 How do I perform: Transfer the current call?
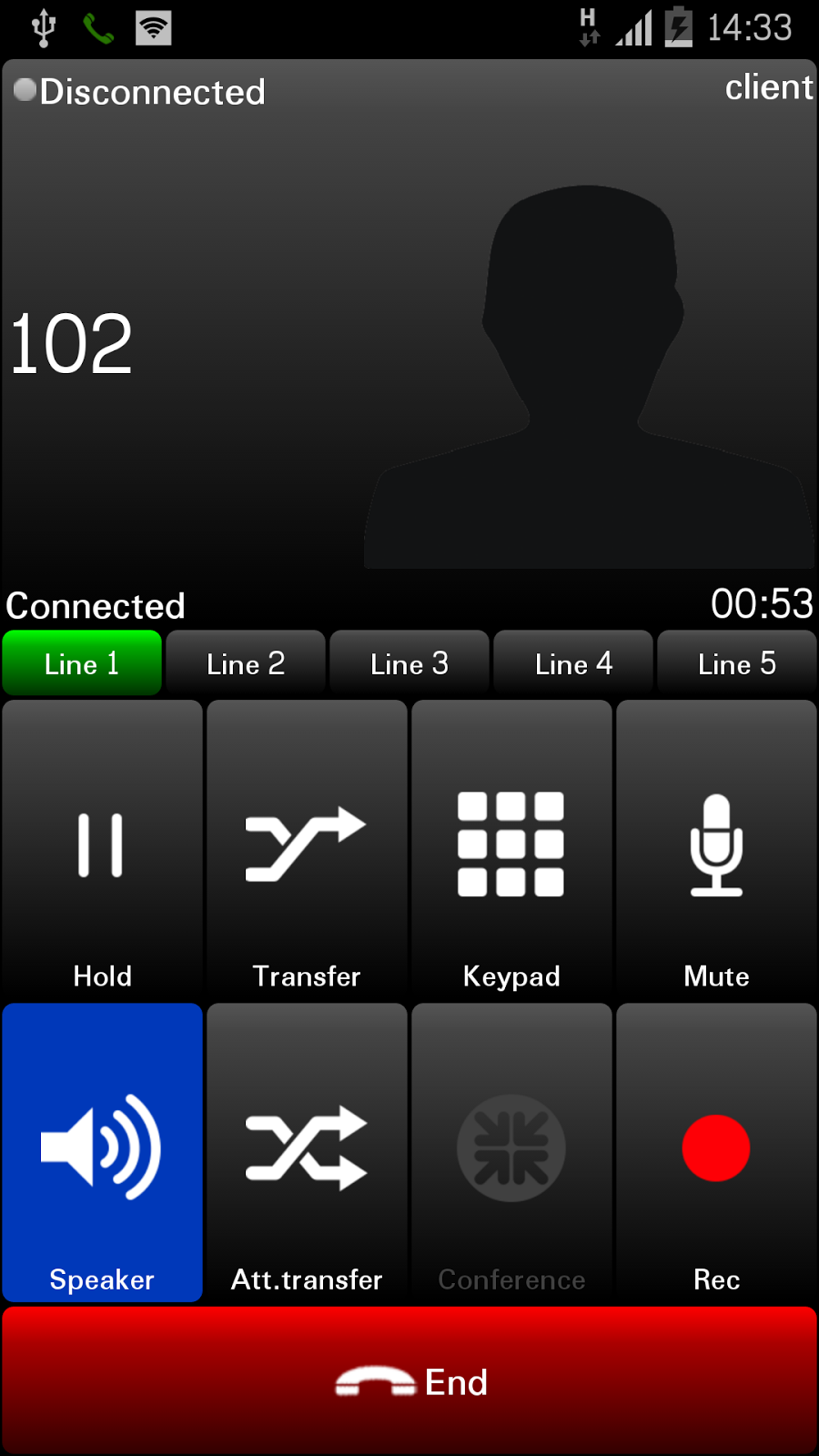(307, 848)
